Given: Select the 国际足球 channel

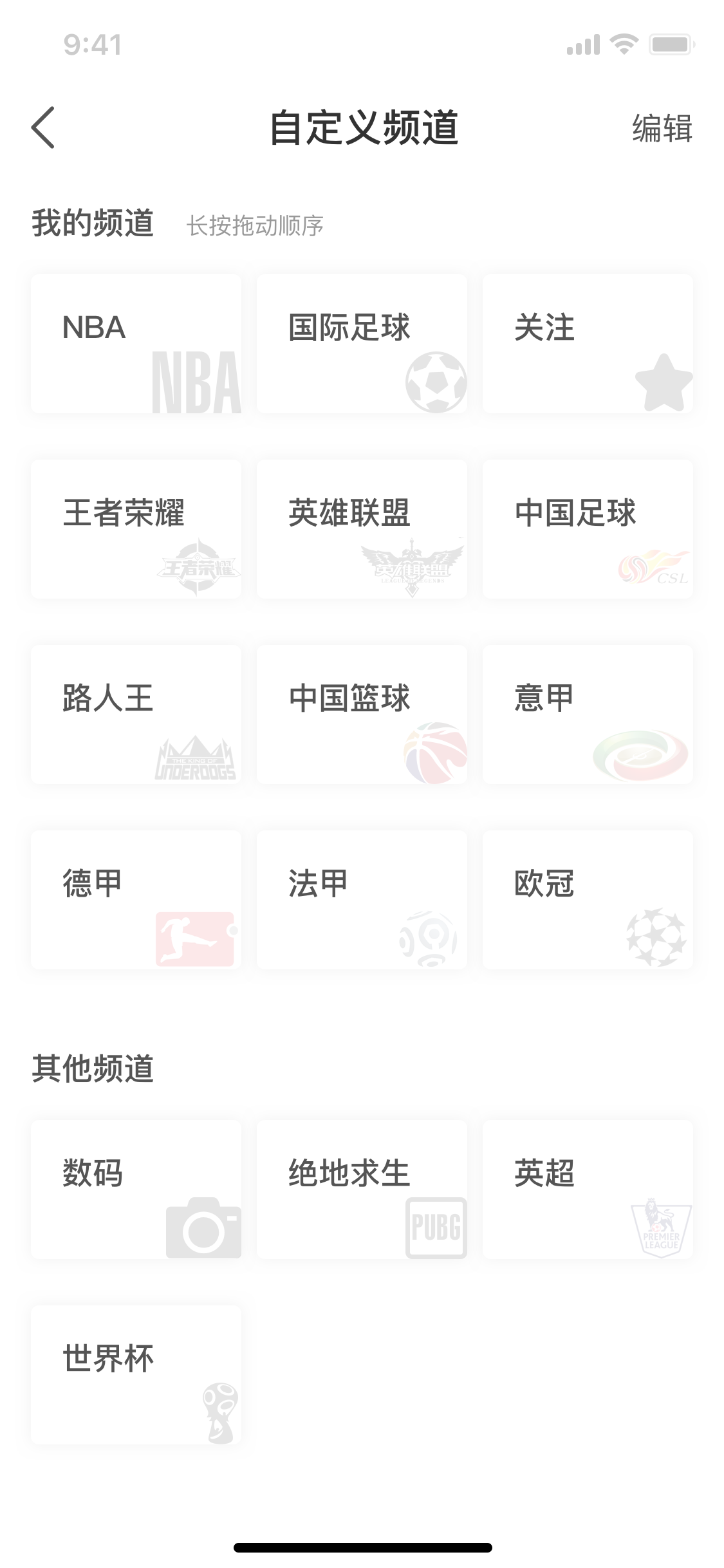Looking at the screenshot, I should tap(362, 344).
